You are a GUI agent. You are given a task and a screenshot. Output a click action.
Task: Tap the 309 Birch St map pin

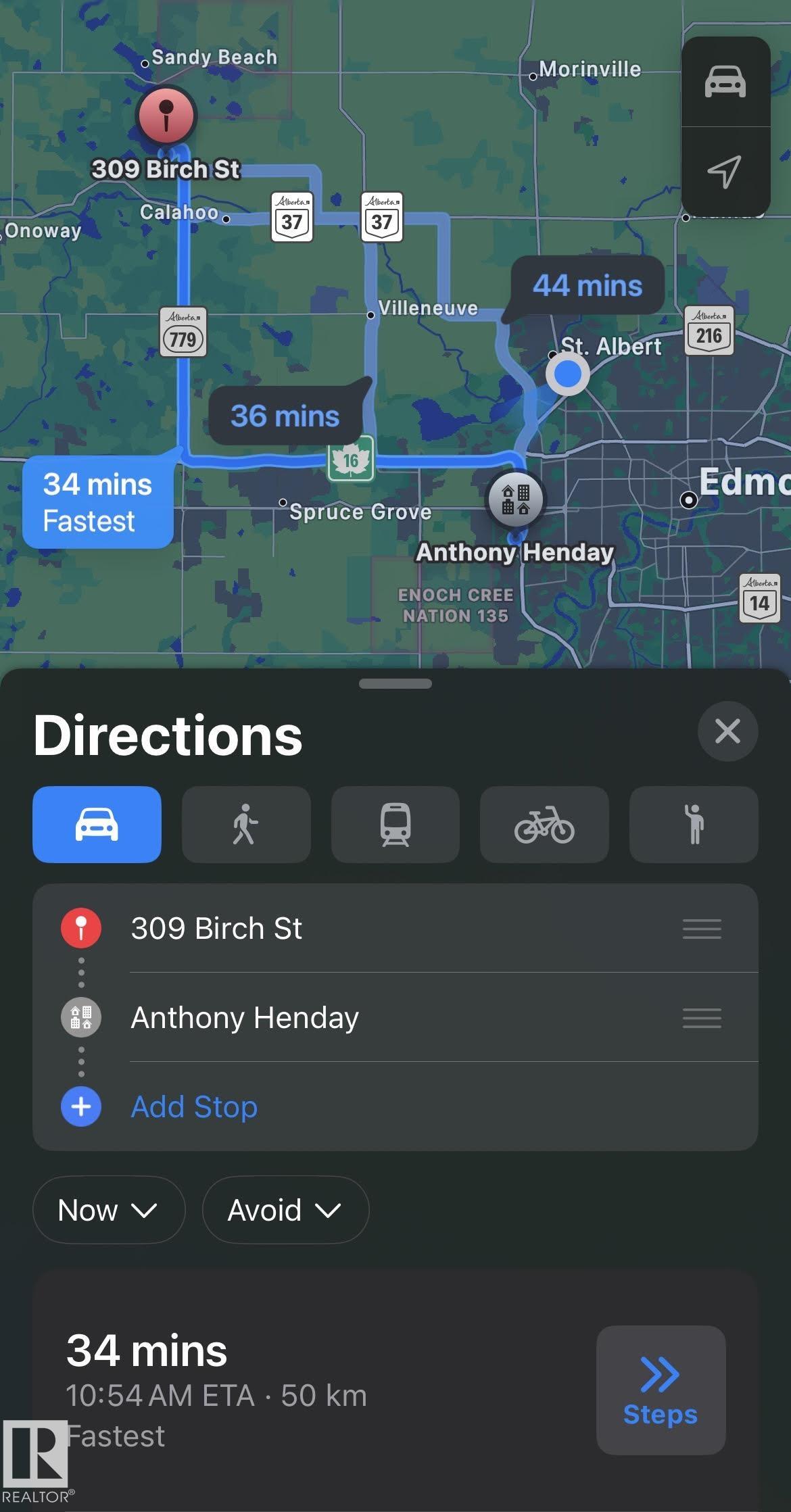point(166,115)
